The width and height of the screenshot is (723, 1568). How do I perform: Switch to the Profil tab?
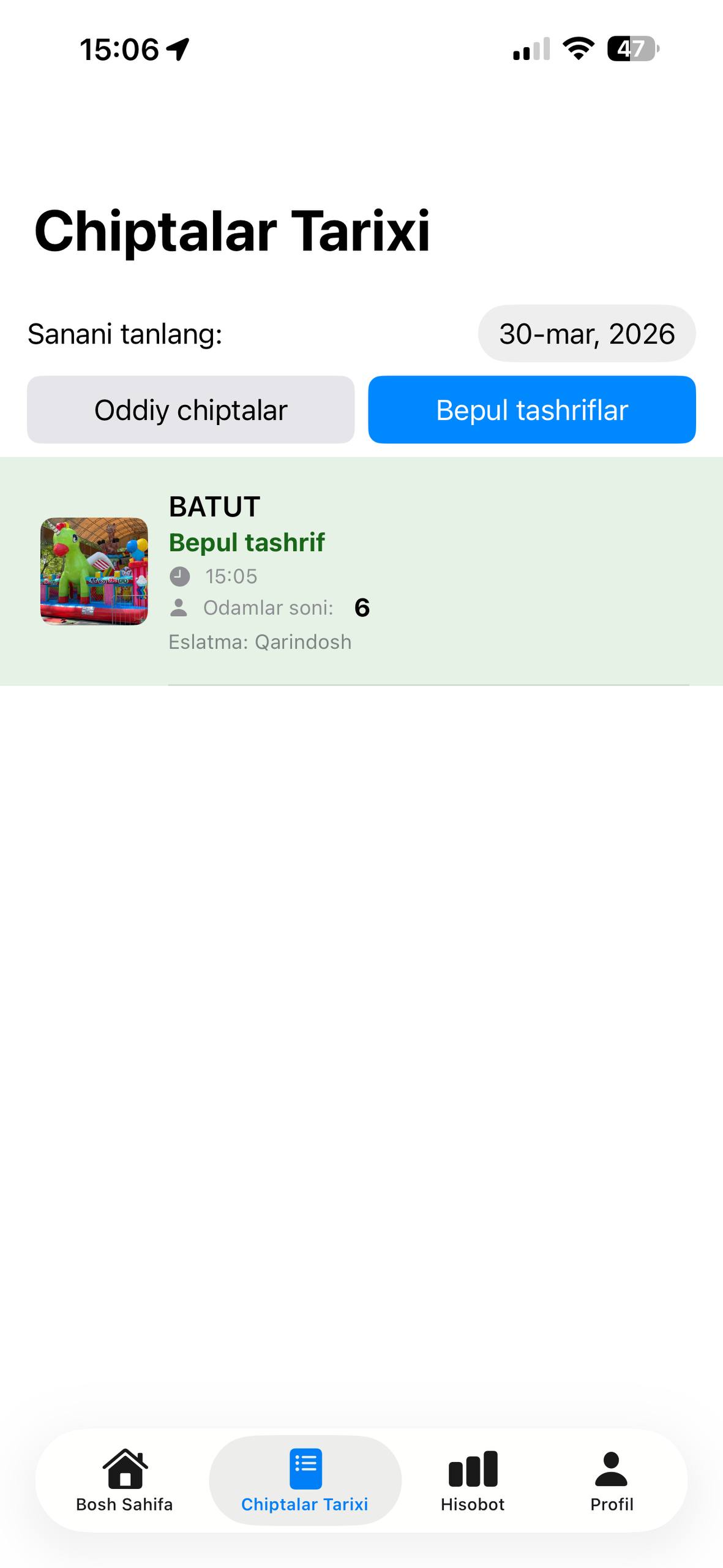point(611,1480)
